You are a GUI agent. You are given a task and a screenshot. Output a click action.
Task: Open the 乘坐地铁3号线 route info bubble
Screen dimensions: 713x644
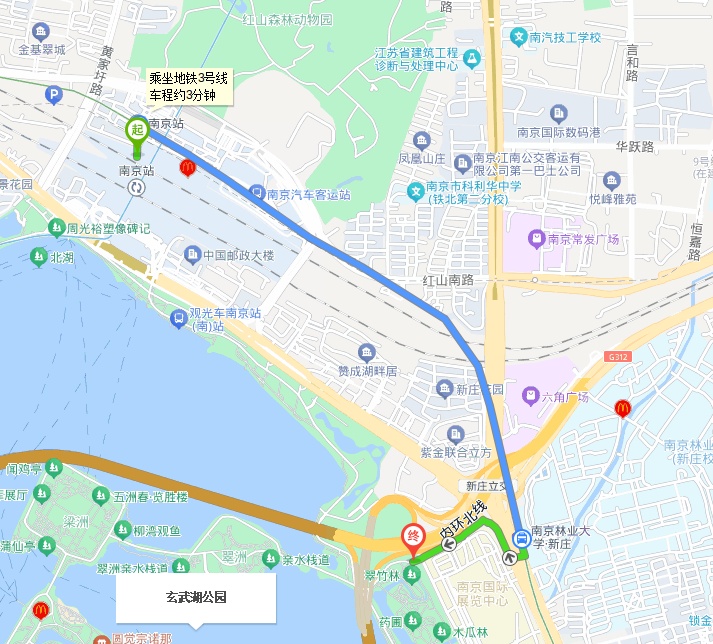coord(188,87)
